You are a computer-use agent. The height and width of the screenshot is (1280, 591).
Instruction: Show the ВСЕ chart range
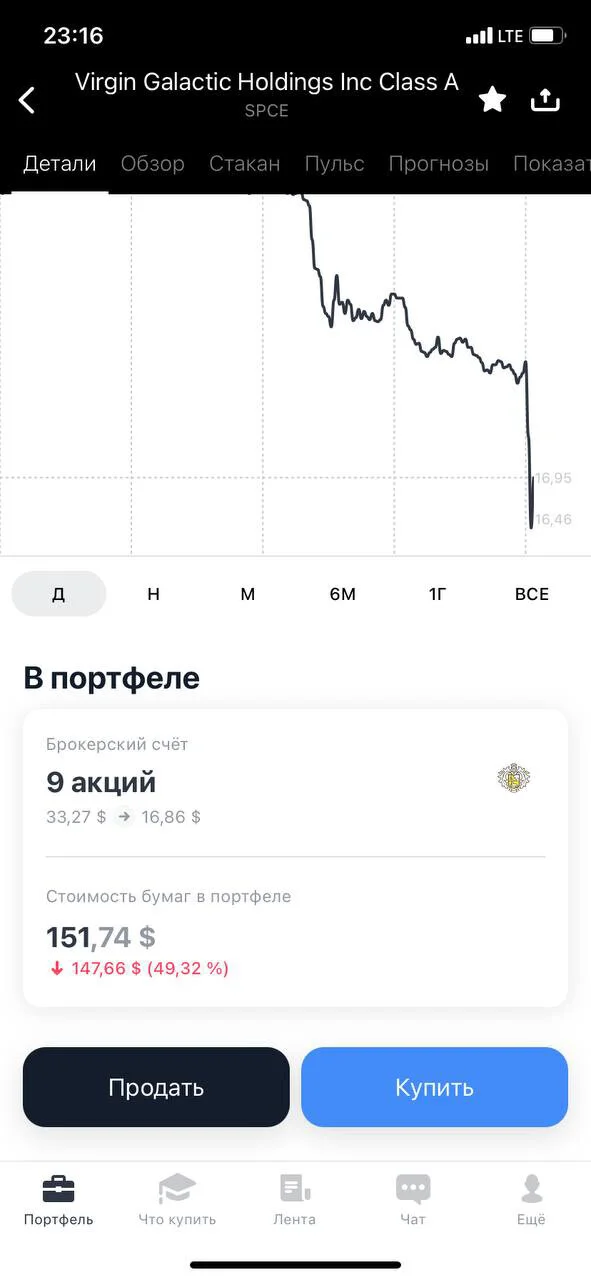[x=532, y=594]
